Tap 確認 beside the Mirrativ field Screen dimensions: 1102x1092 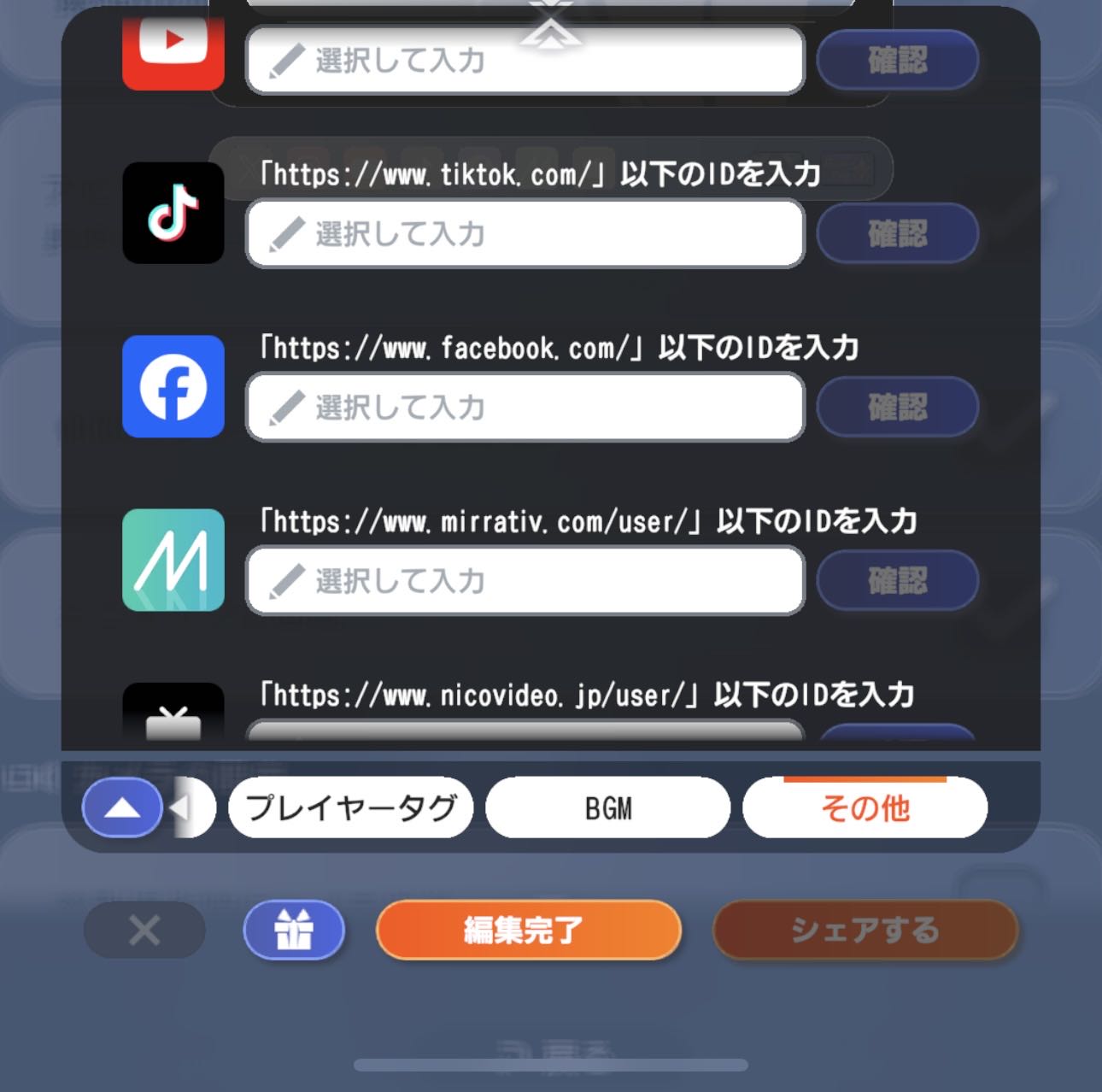(897, 581)
